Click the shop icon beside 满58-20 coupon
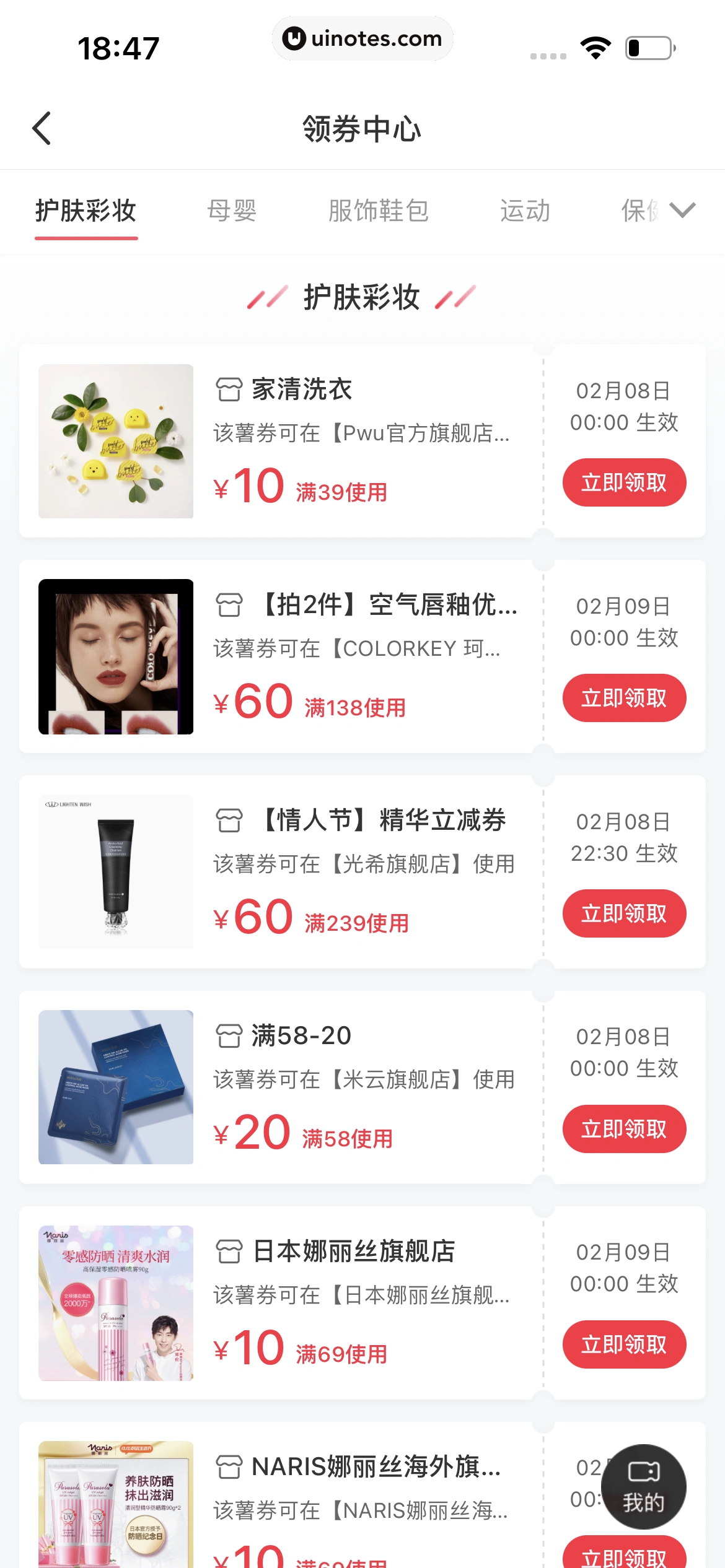This screenshot has height=1568, width=725. [x=229, y=1036]
